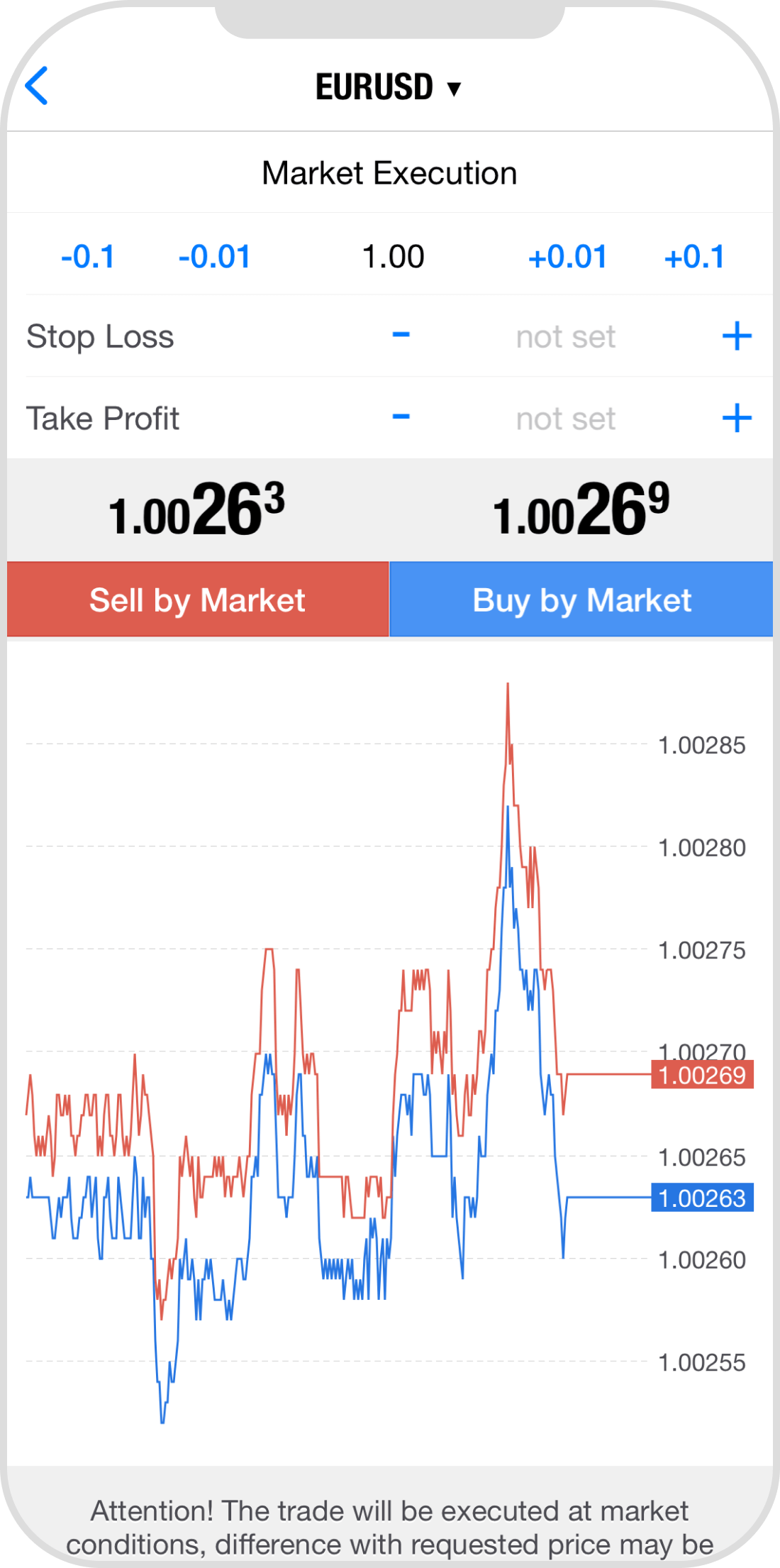The width and height of the screenshot is (780, 1568).
Task: Enter a Take Profit value
Action: (565, 419)
